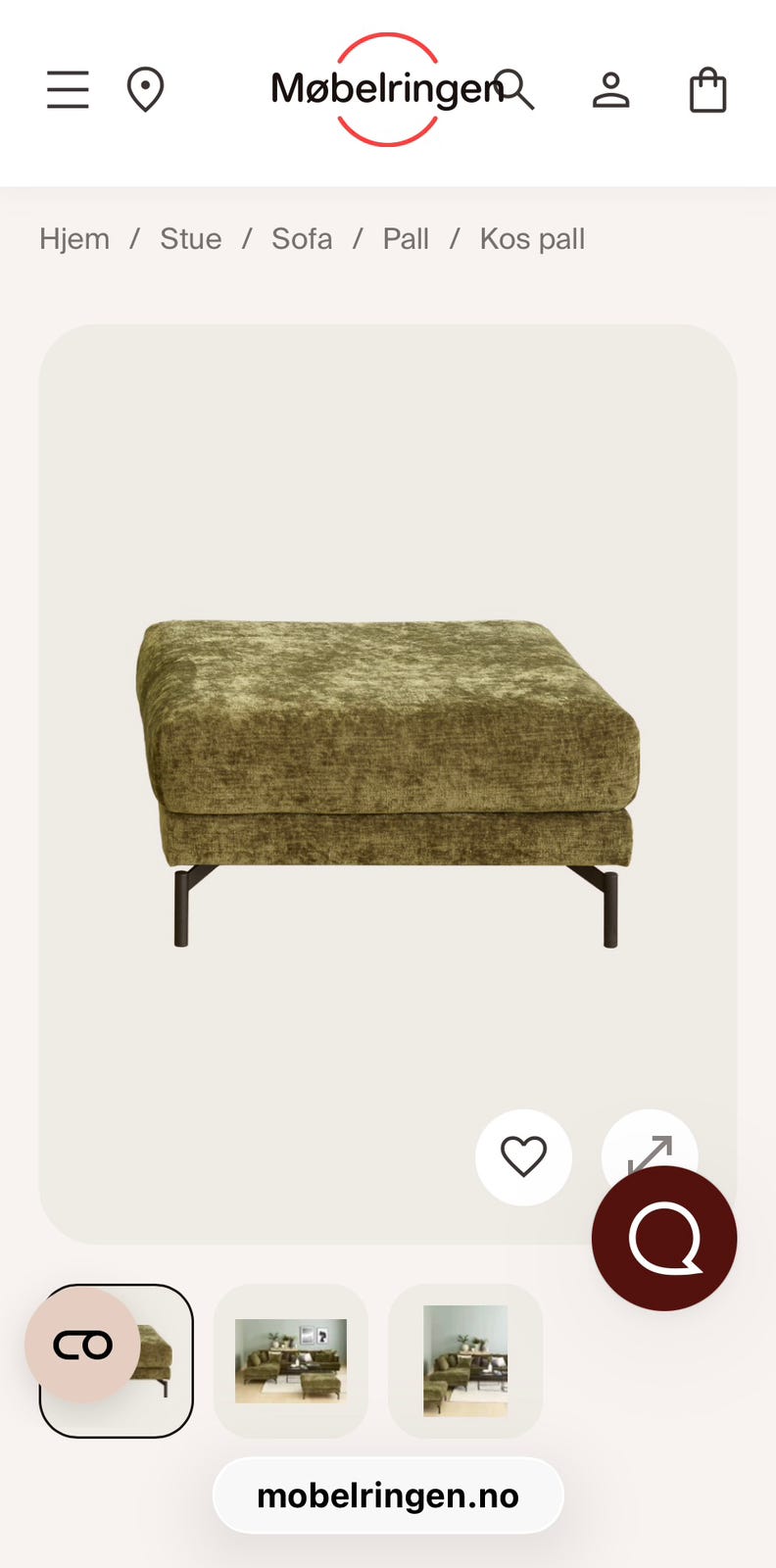Open the chat bubble button
This screenshot has height=1568, width=776.
coord(664,1238)
